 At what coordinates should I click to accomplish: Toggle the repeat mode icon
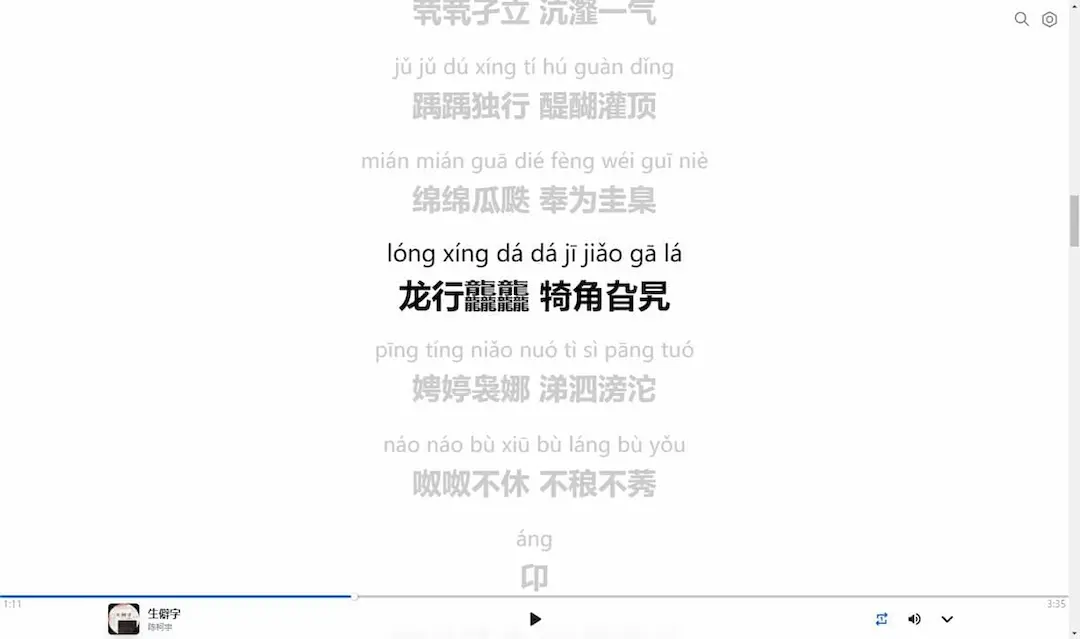(x=881, y=619)
